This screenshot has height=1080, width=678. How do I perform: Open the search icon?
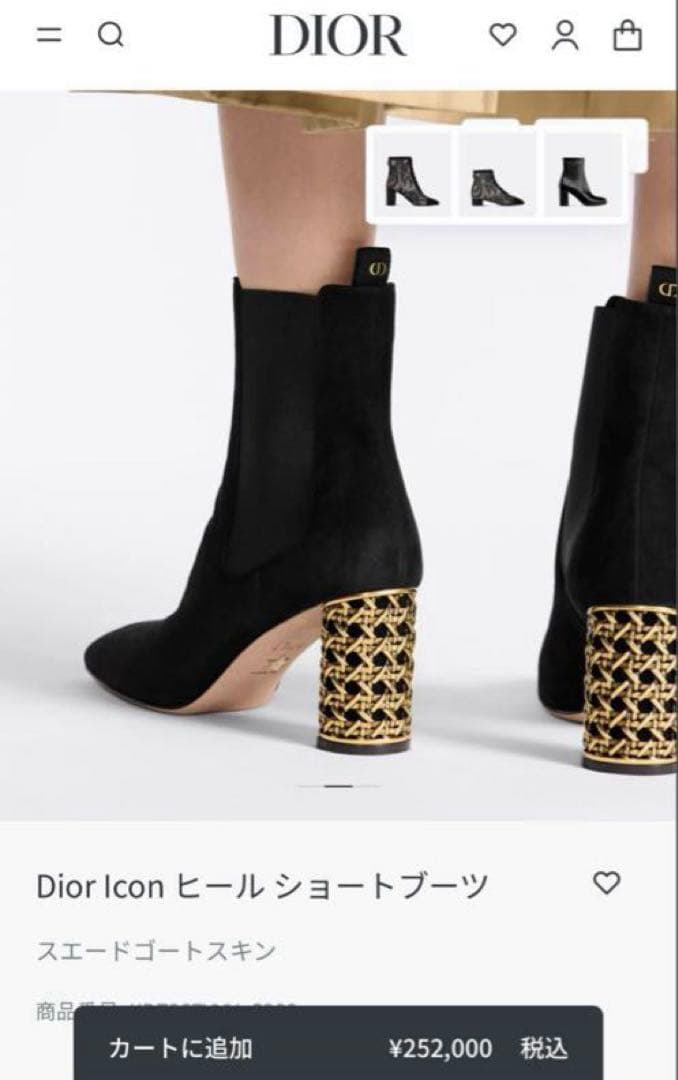[x=110, y=36]
